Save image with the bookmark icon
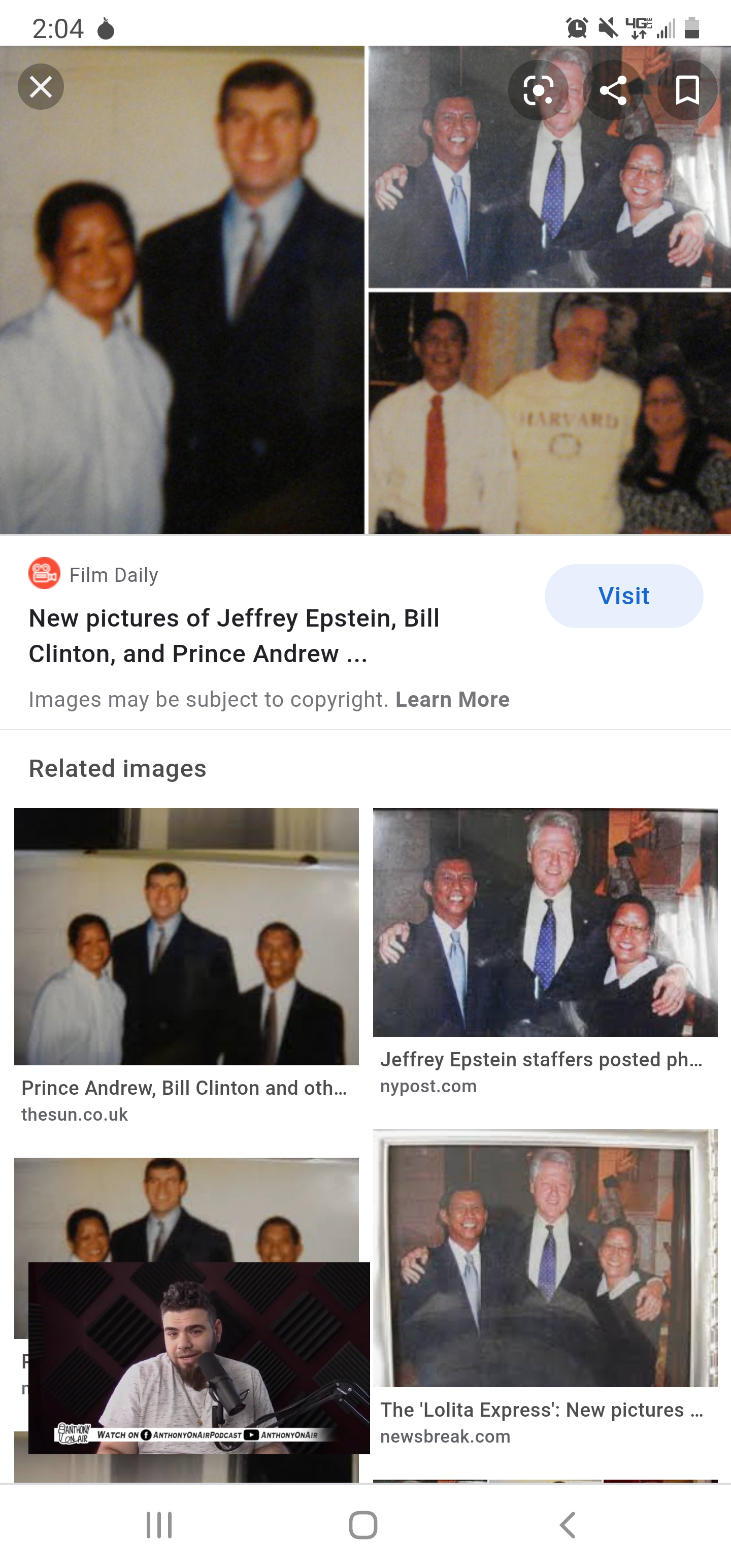The height and width of the screenshot is (1568, 731). coord(687,91)
